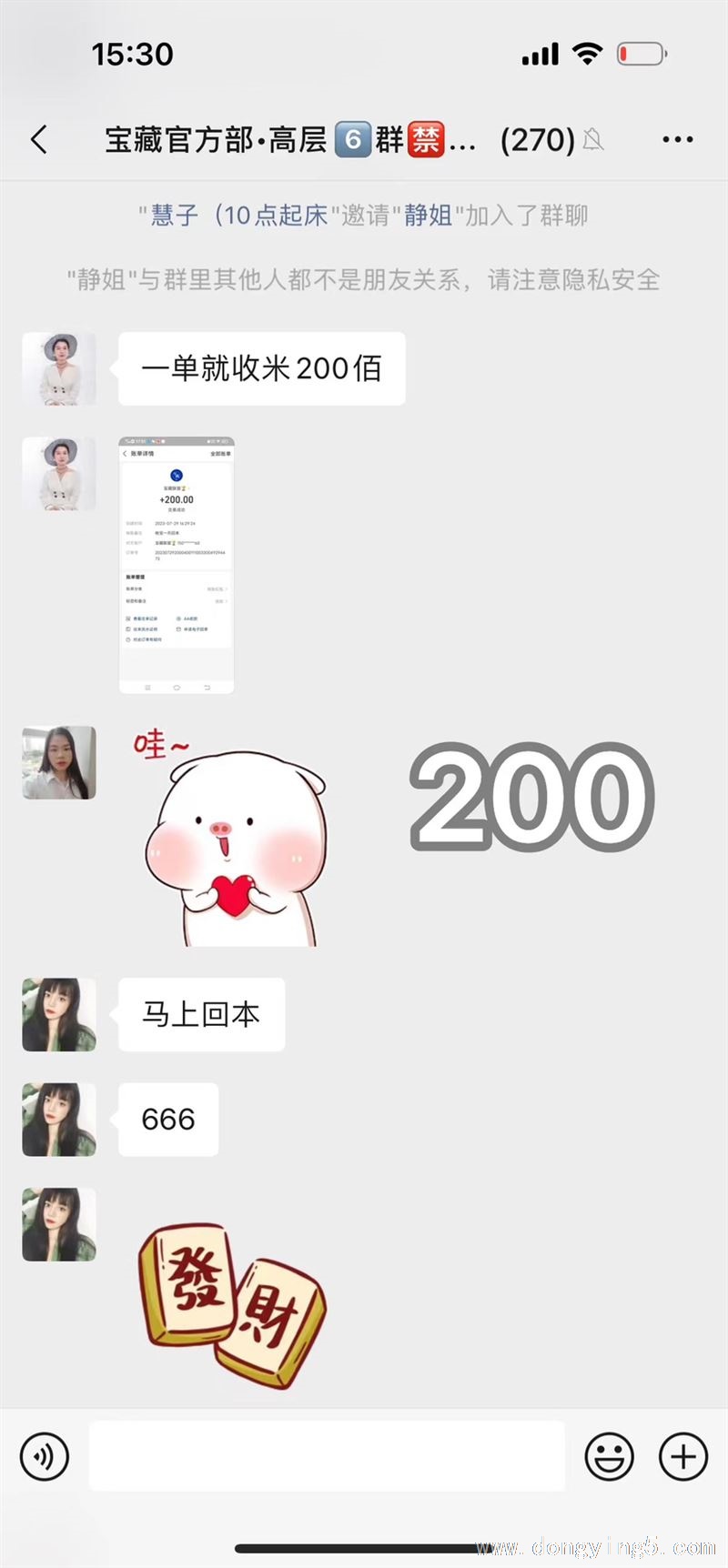This screenshot has height=1568, width=728.
Task: Open the plus attachments menu
Action: click(x=683, y=1456)
